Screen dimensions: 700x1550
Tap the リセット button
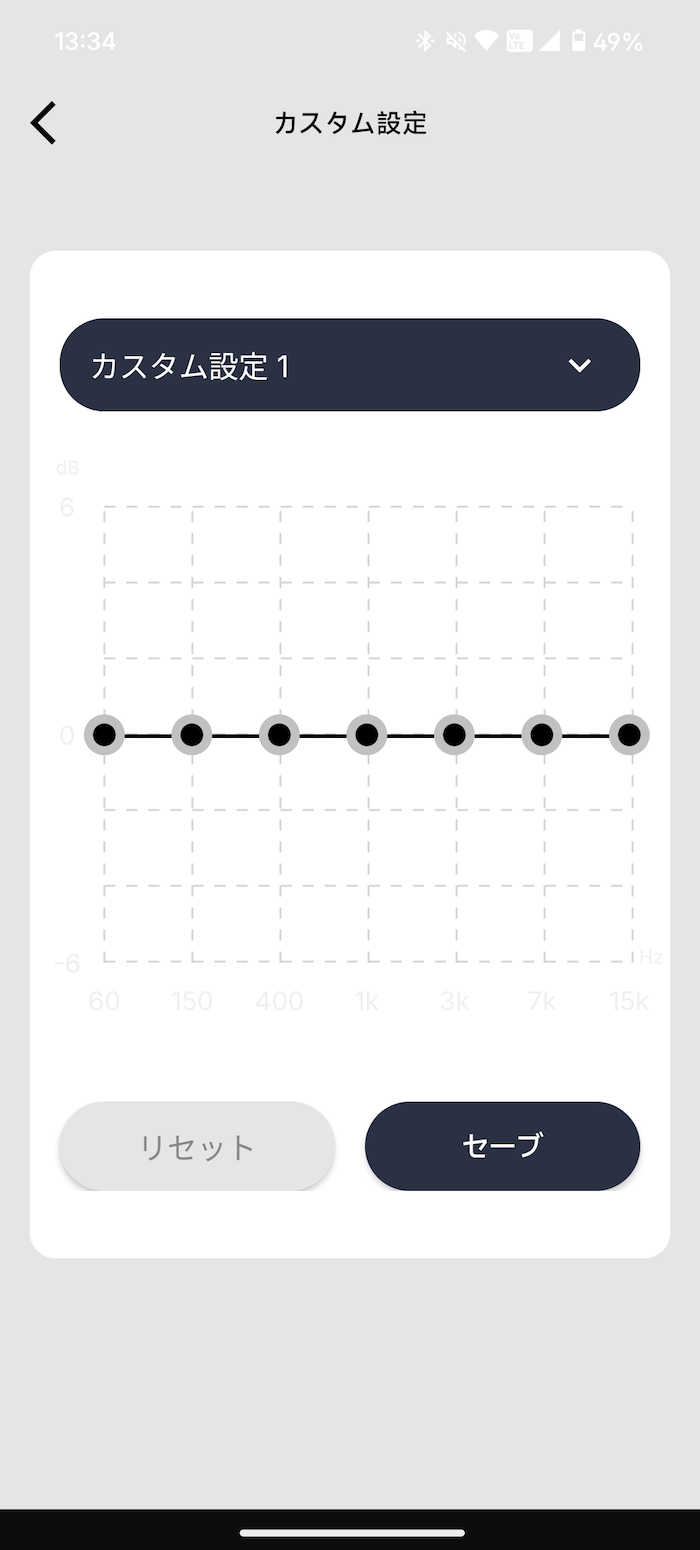point(197,1146)
